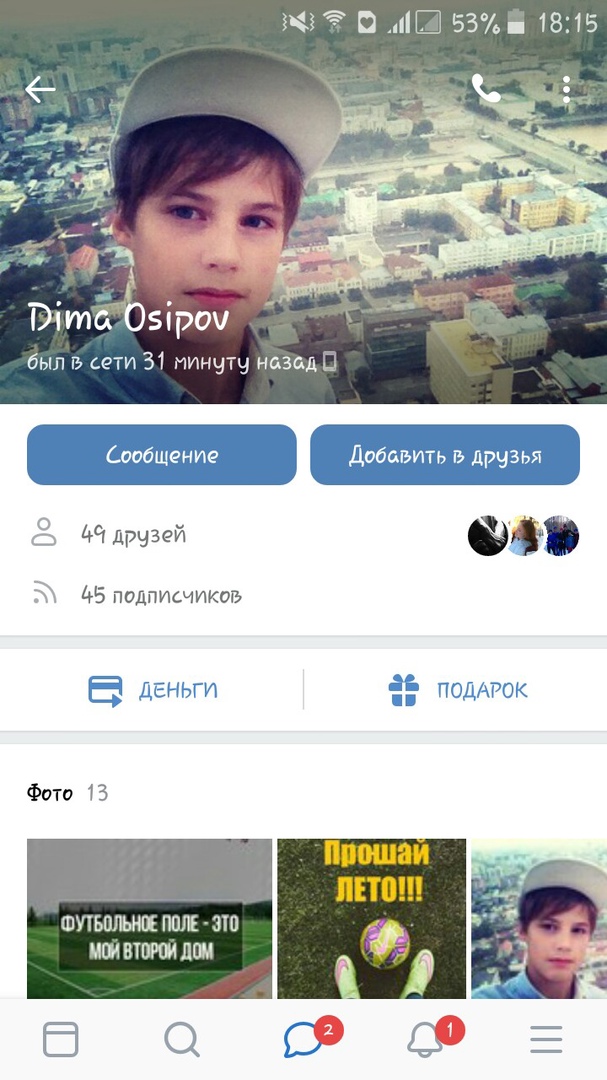Open the Прощай лето photo
Screen dimensions: 607x1080
[x=371, y=918]
